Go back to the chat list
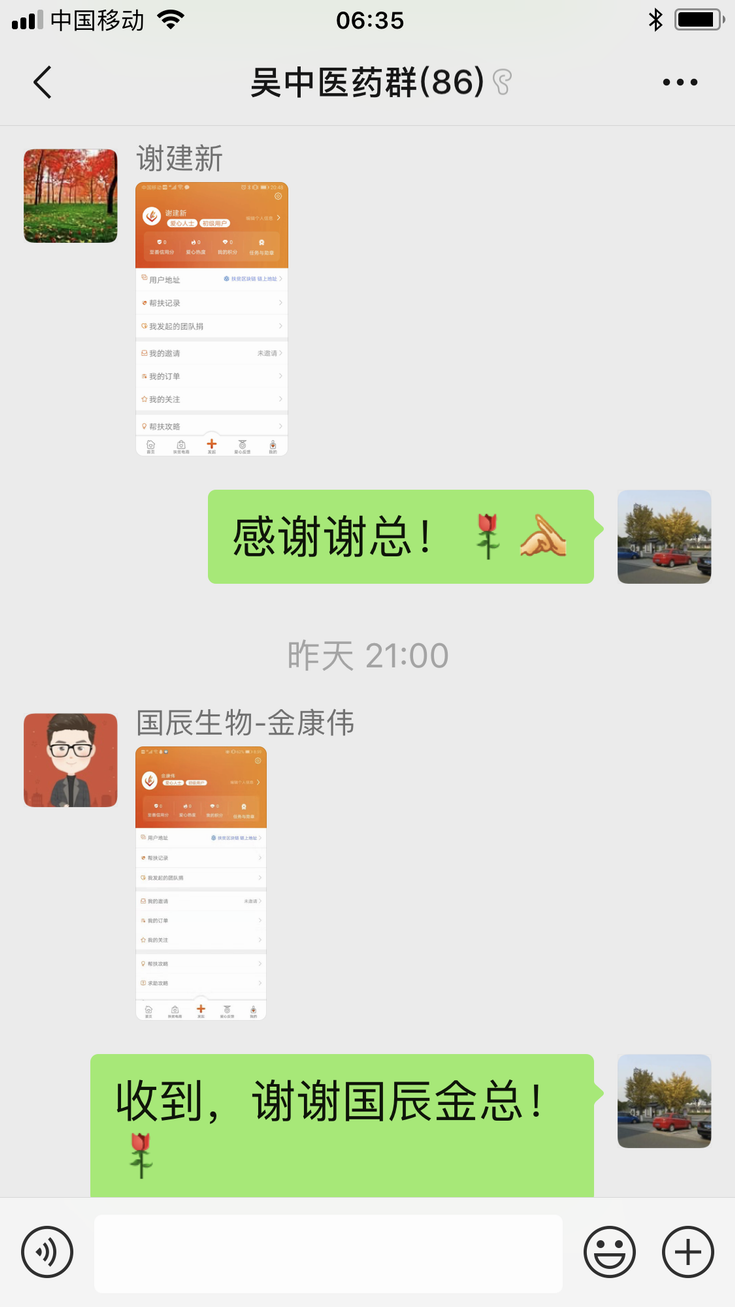Image resolution: width=735 pixels, height=1307 pixels. 42,82
